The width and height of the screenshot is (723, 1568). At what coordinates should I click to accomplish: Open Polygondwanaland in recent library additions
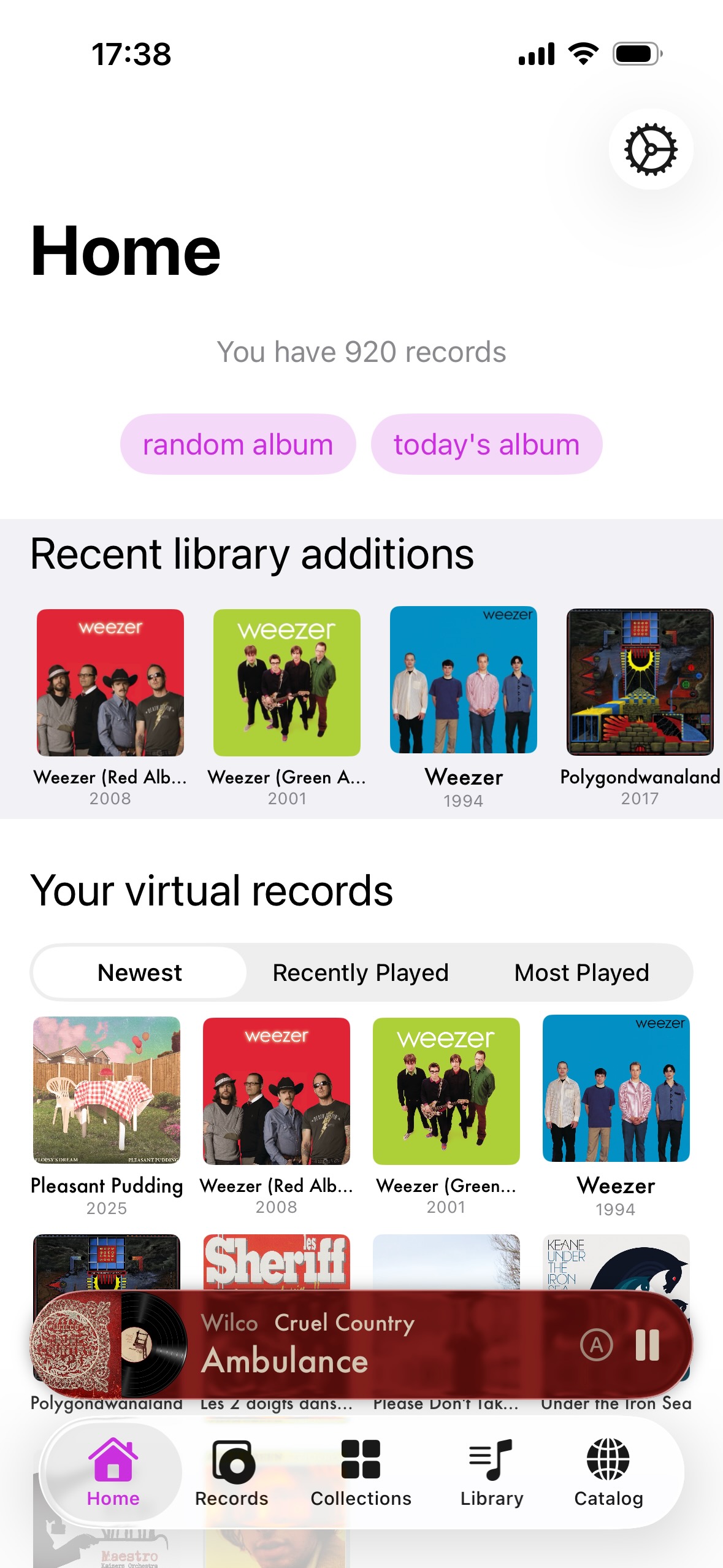coord(640,682)
